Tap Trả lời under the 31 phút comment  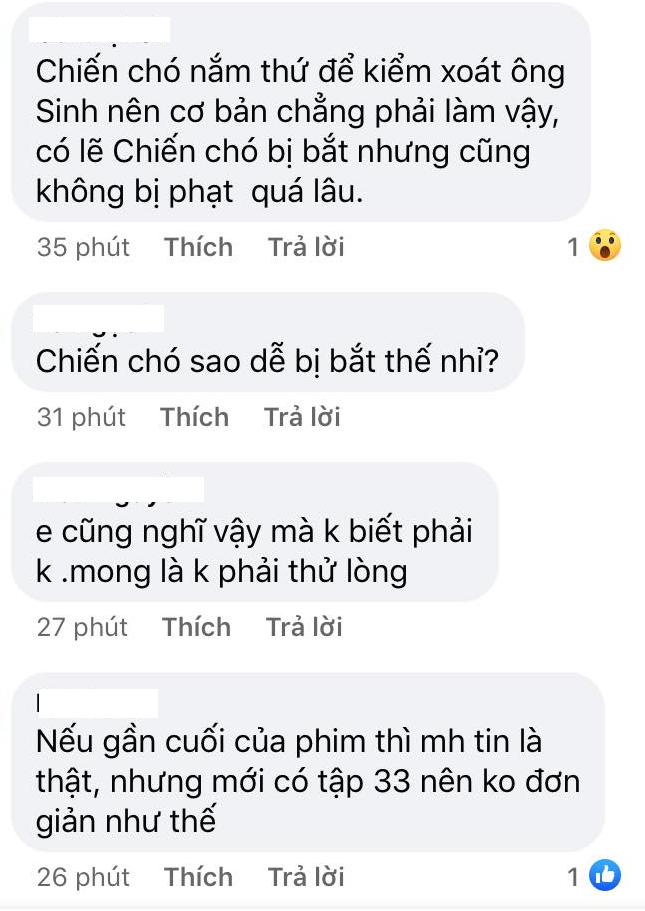point(302,417)
